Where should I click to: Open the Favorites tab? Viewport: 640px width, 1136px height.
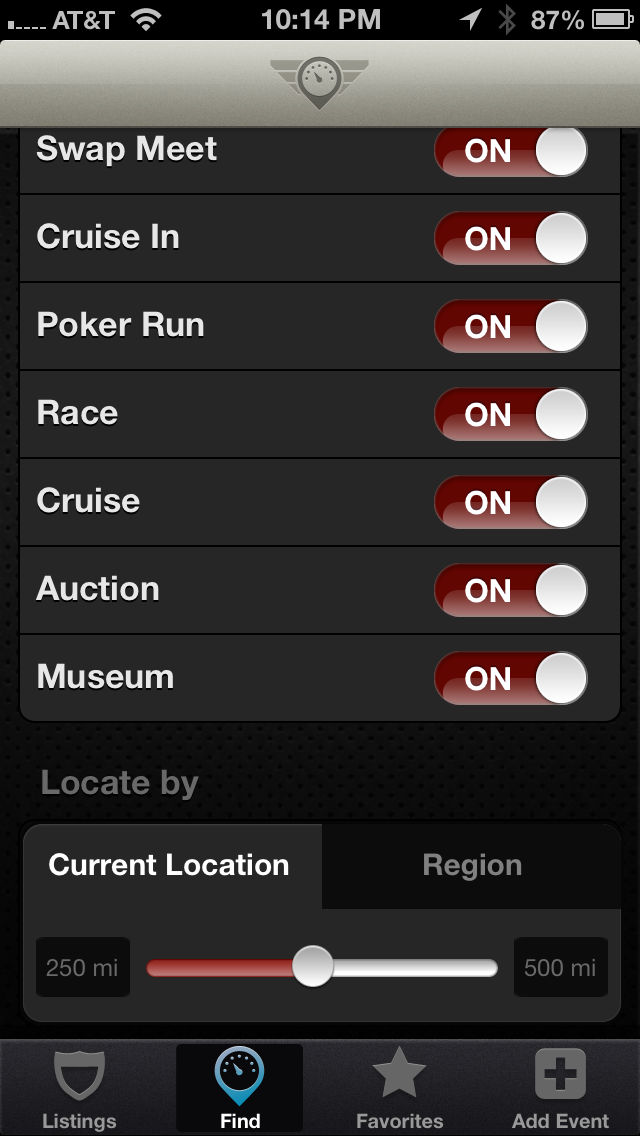[x=399, y=1088]
